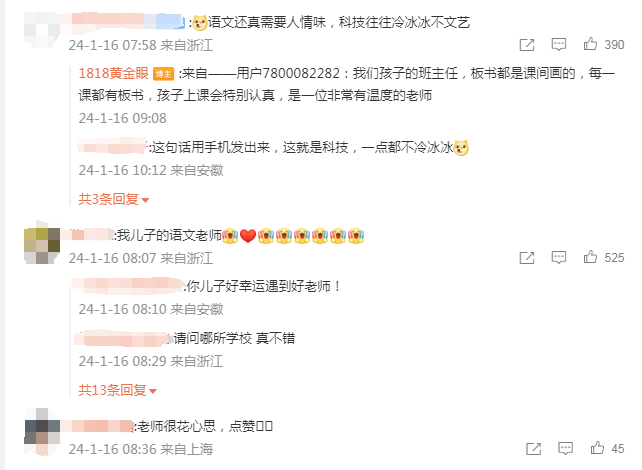
Task: Share the 语文还真需要人情味 comment
Action: pyautogui.click(x=527, y=45)
